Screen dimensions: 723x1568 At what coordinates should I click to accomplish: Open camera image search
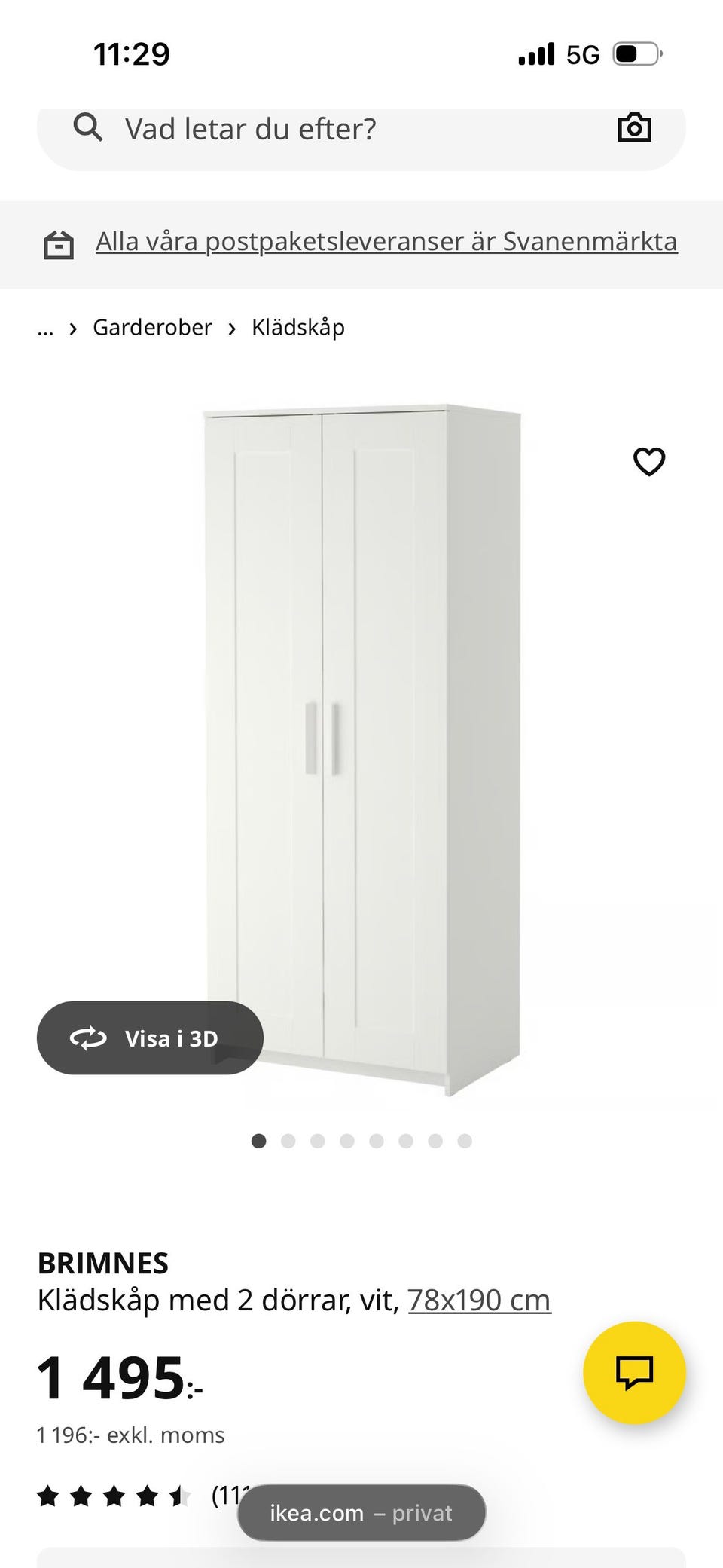[x=634, y=128]
